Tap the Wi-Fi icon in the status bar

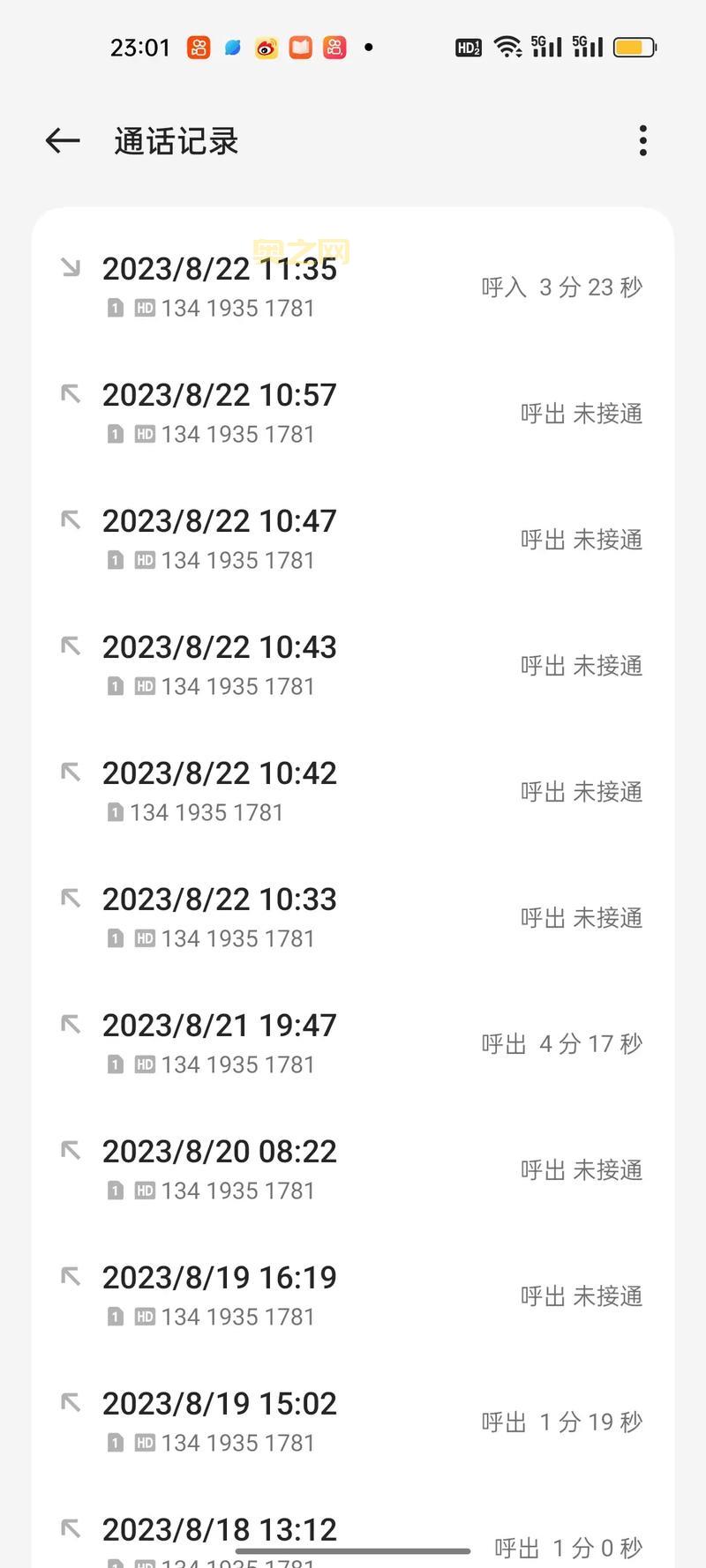click(x=507, y=48)
